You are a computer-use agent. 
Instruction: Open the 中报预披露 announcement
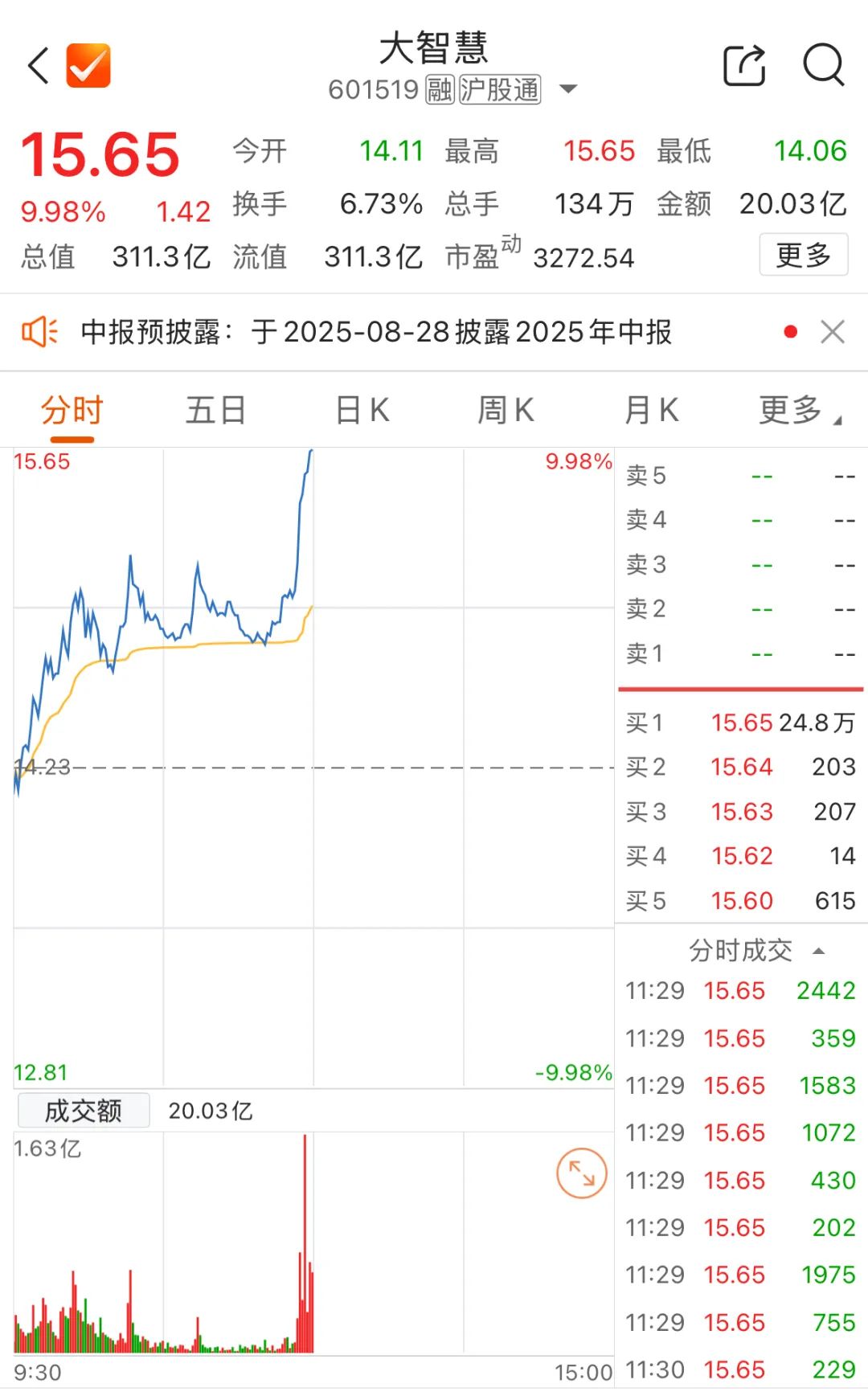click(376, 332)
